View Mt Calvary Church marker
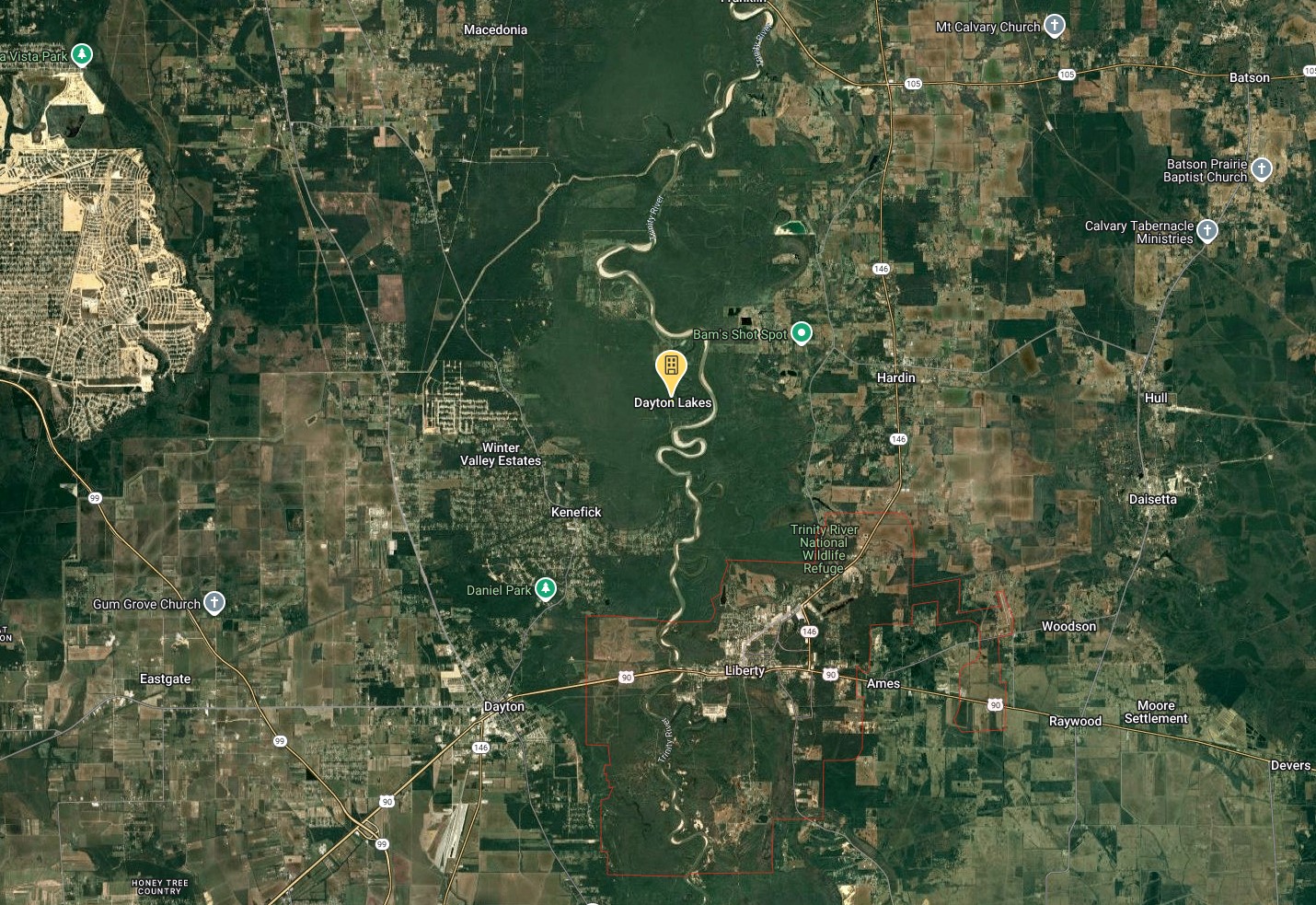This screenshot has height=905, width=1316. tap(1055, 26)
